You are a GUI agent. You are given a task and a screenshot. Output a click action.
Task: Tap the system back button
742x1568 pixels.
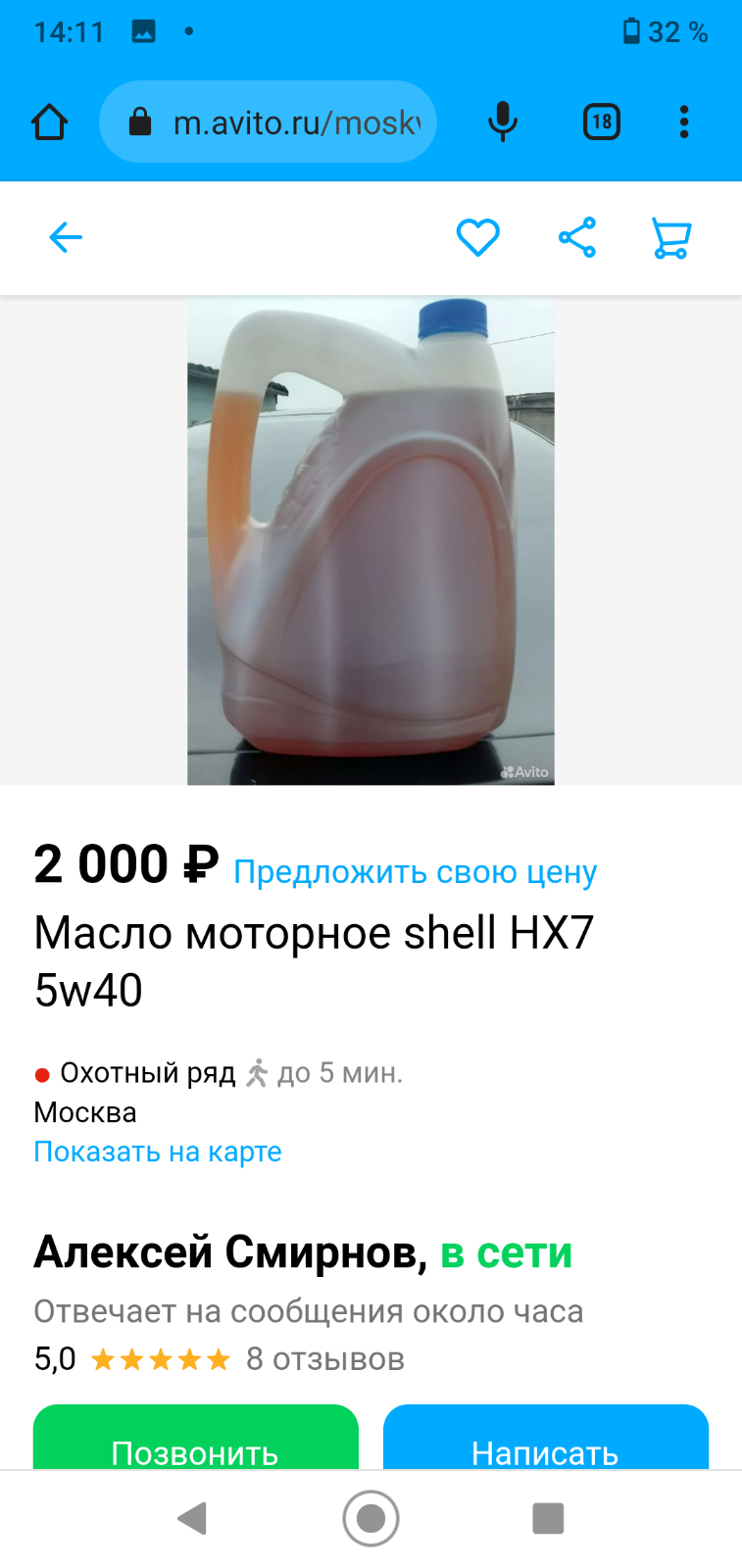[x=192, y=1518]
